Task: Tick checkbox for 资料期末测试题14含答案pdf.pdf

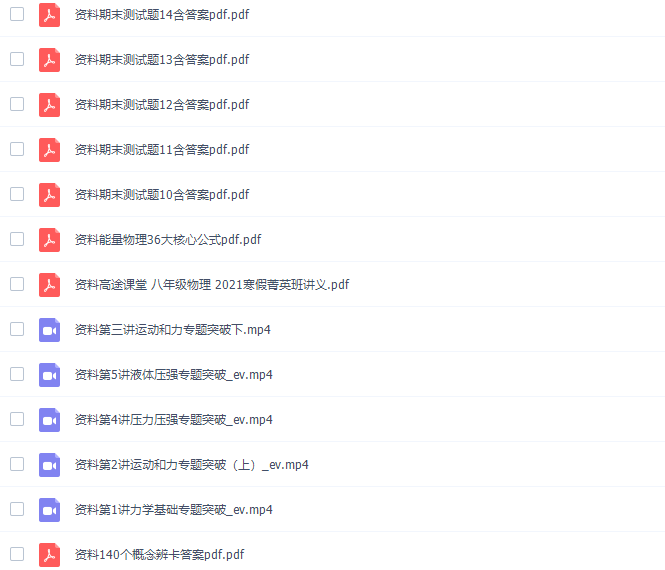Action: point(17,14)
